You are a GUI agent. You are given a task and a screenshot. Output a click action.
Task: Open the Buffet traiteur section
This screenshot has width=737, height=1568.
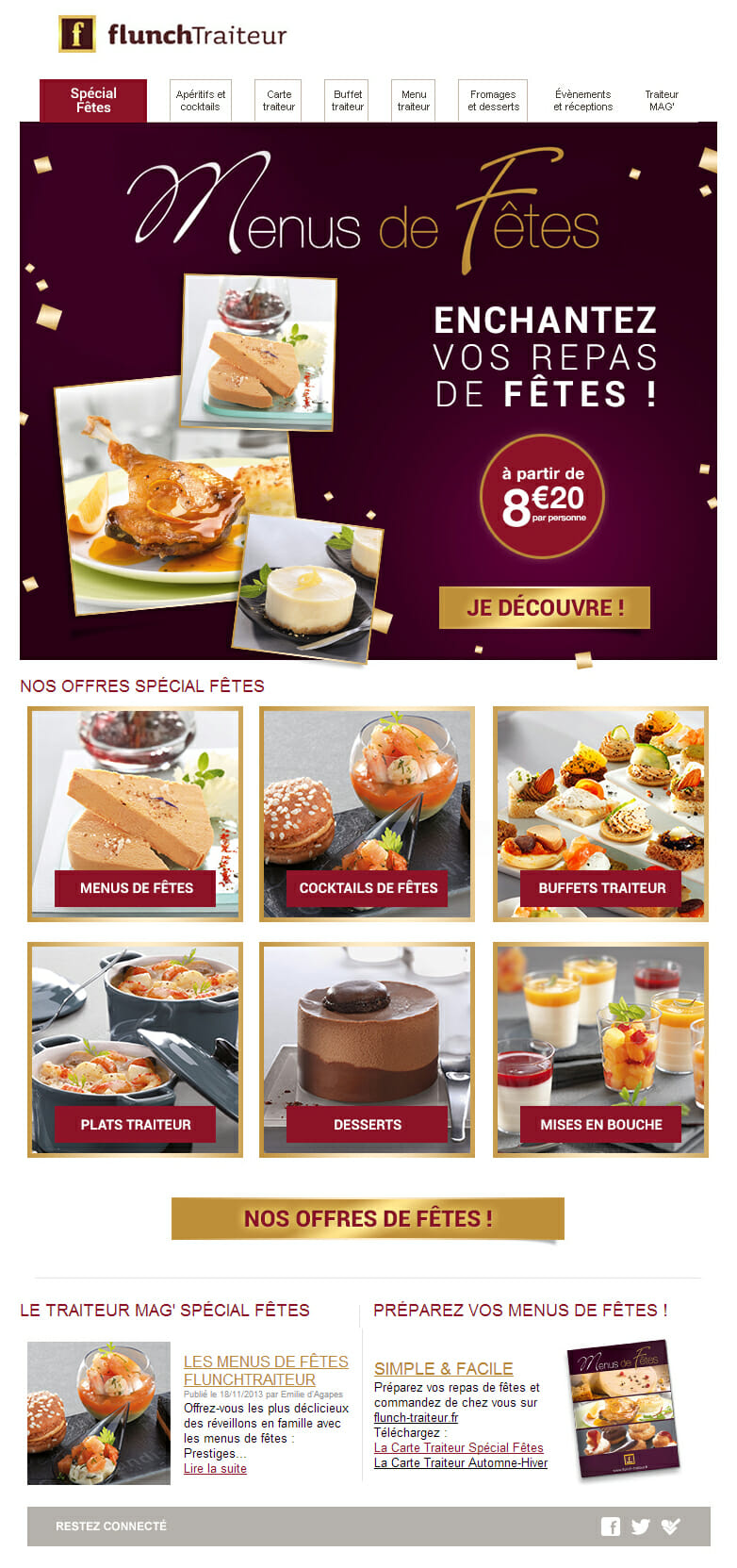347,100
